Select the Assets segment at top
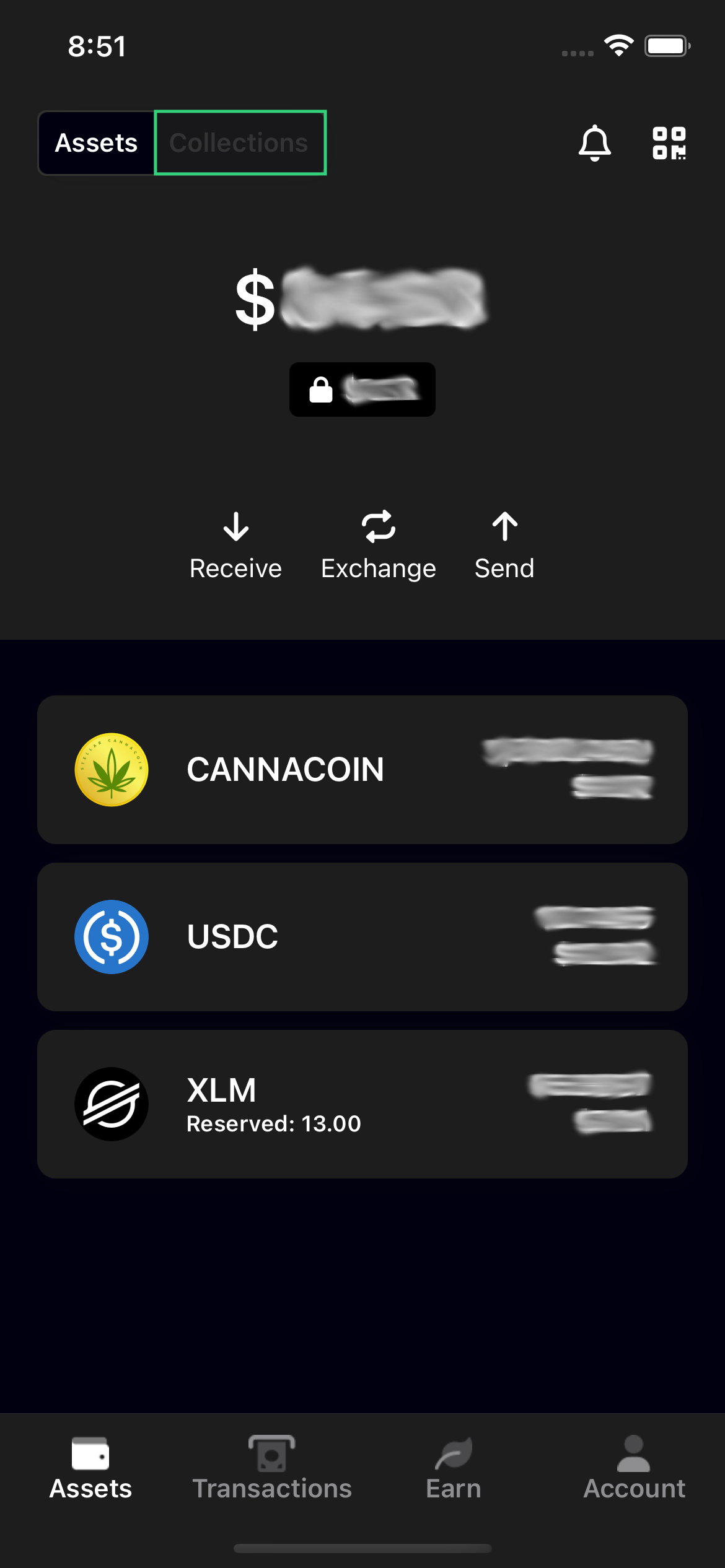Image resolution: width=725 pixels, height=1568 pixels. click(x=97, y=143)
